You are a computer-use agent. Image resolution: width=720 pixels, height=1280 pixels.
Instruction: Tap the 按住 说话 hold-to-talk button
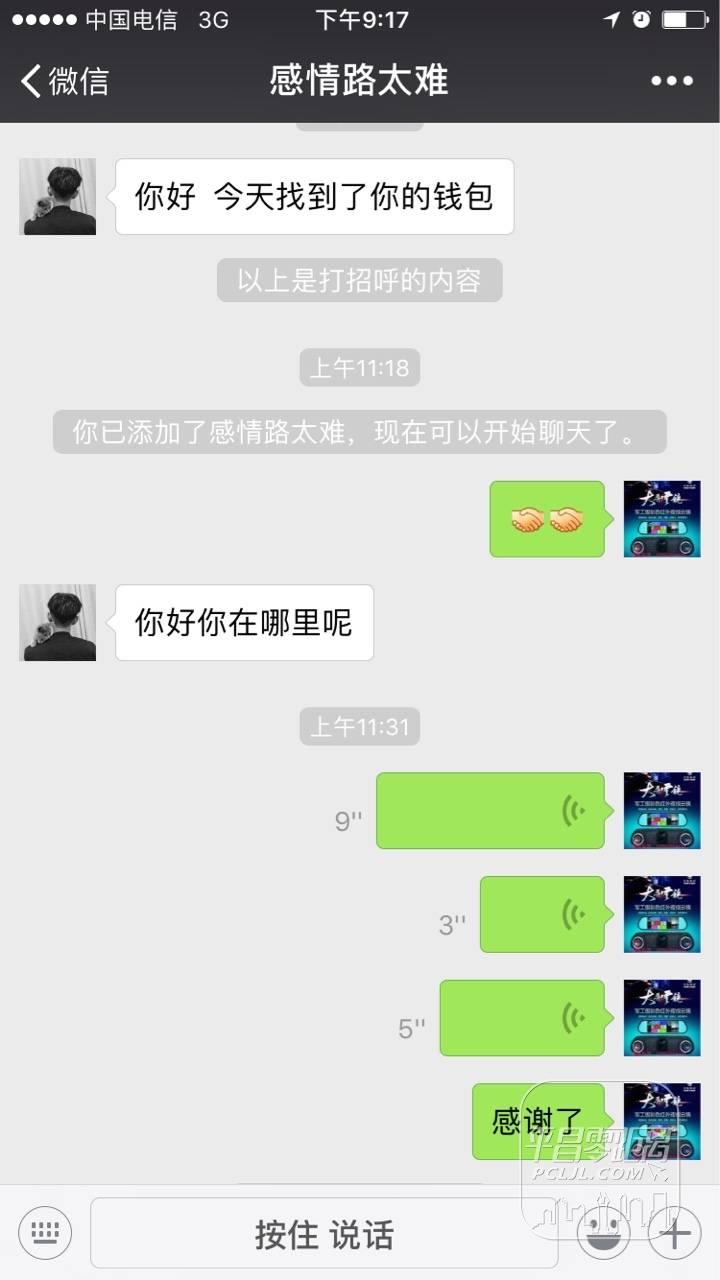(x=324, y=1234)
